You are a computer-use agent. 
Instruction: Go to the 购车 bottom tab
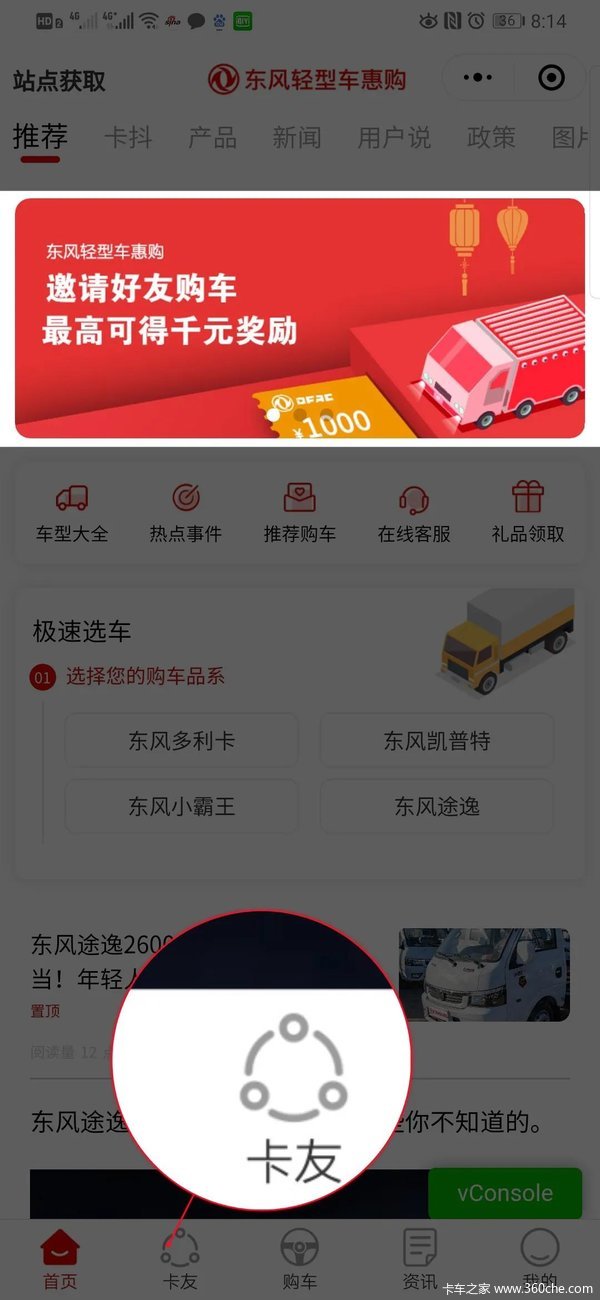pos(300,1259)
